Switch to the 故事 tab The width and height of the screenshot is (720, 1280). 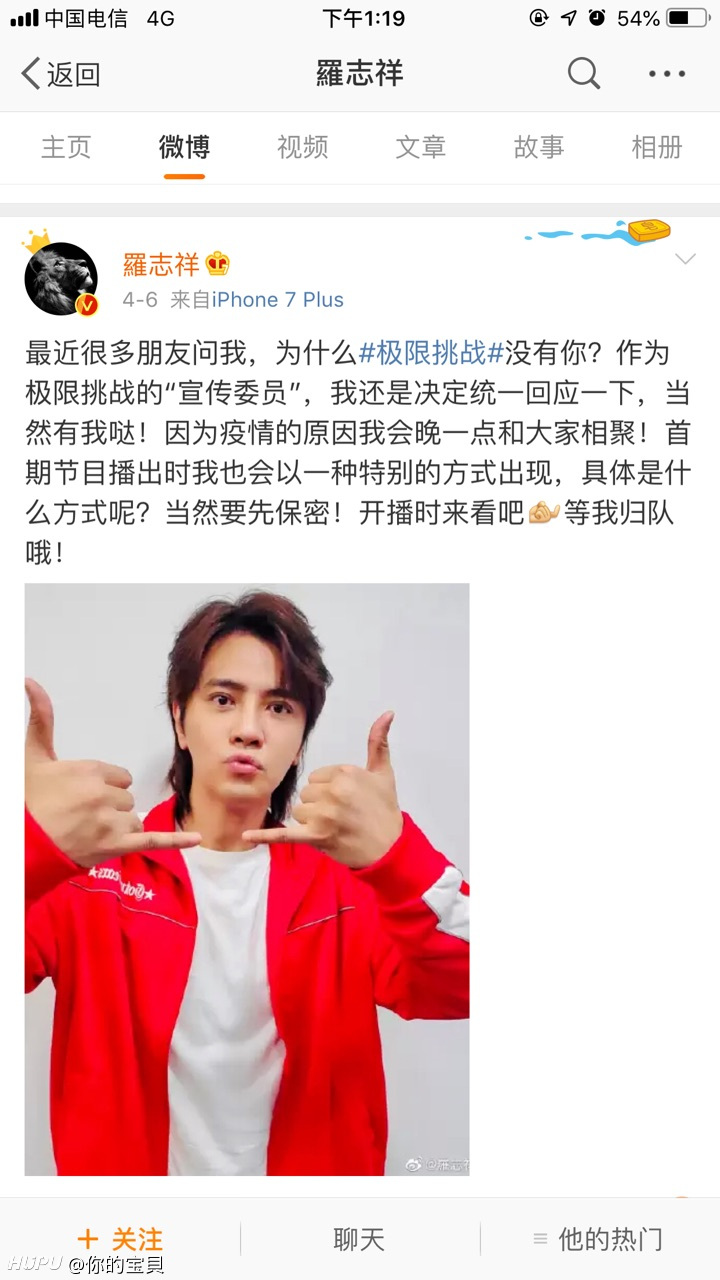click(538, 147)
